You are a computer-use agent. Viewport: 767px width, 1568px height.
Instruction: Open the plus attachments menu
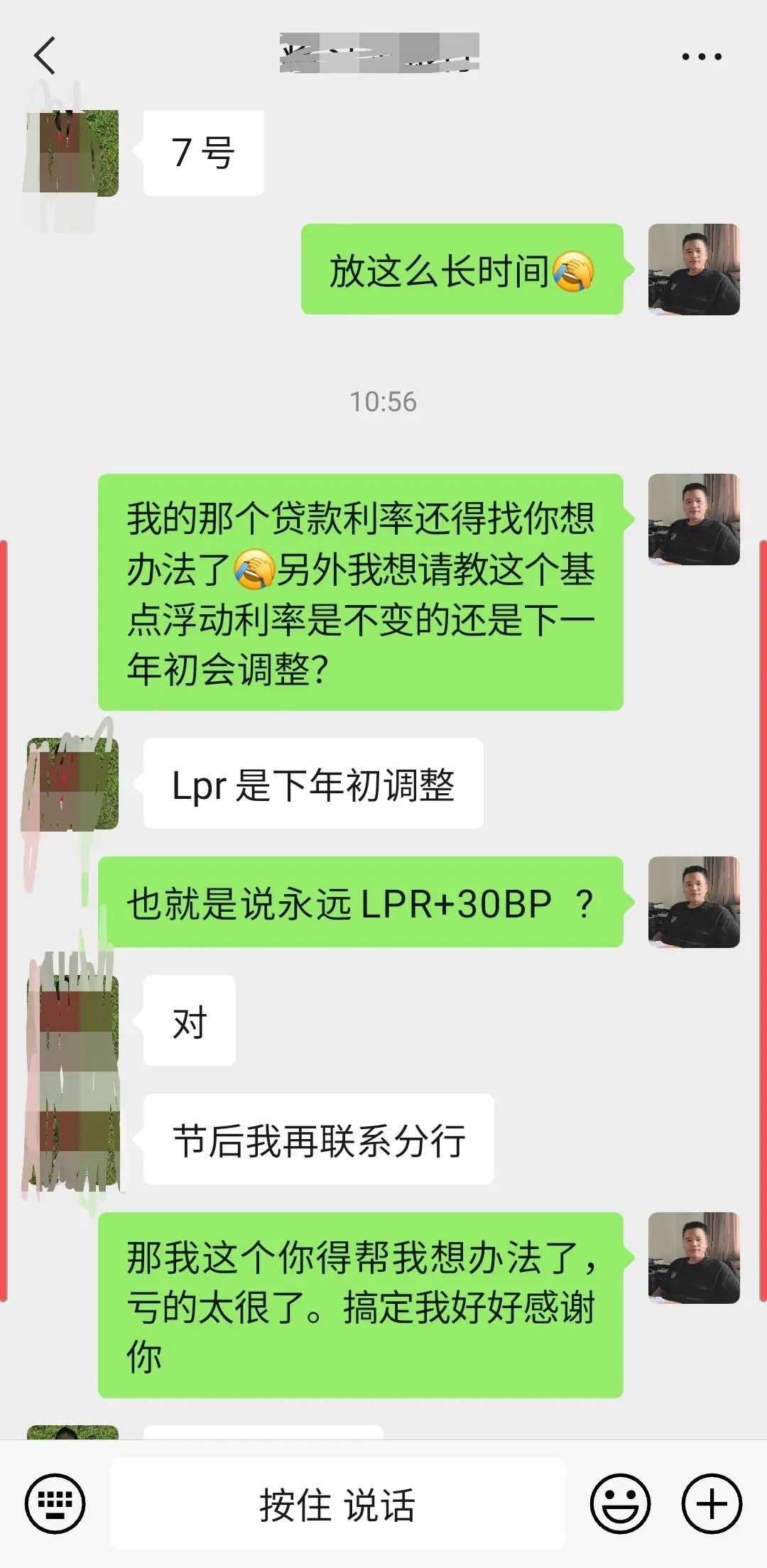click(712, 1503)
